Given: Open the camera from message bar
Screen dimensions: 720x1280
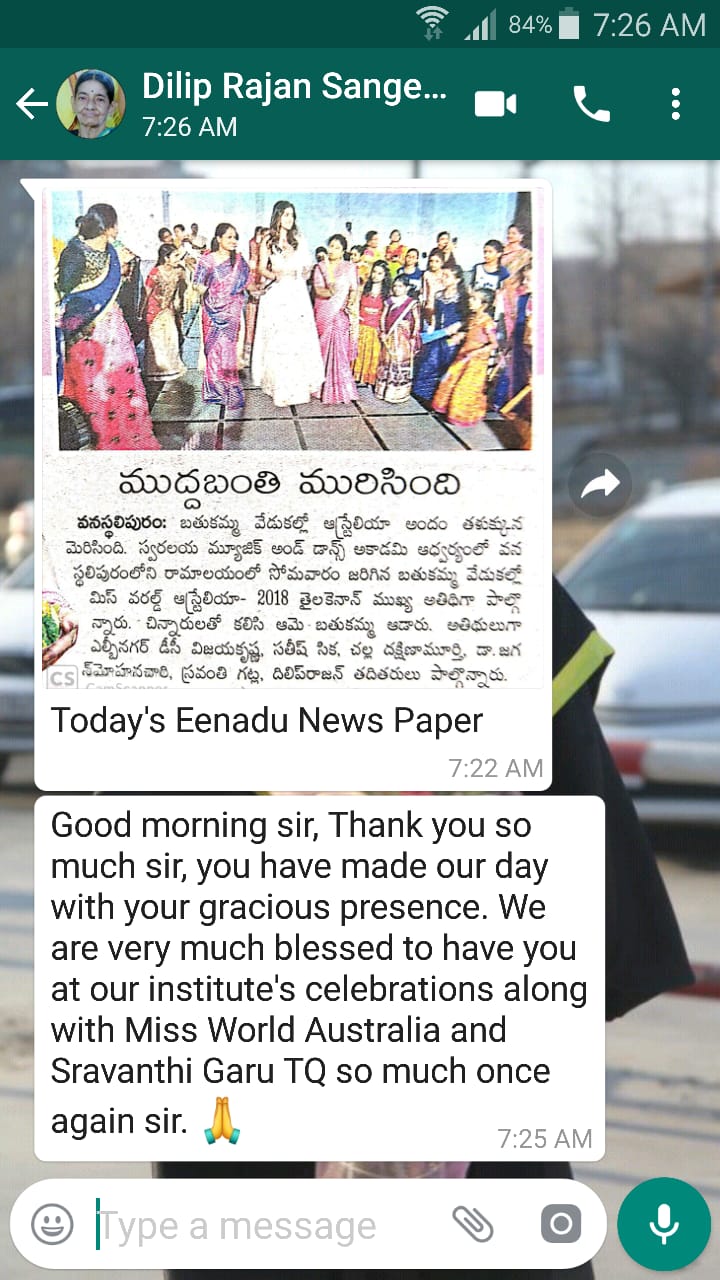Looking at the screenshot, I should pyautogui.click(x=560, y=1224).
